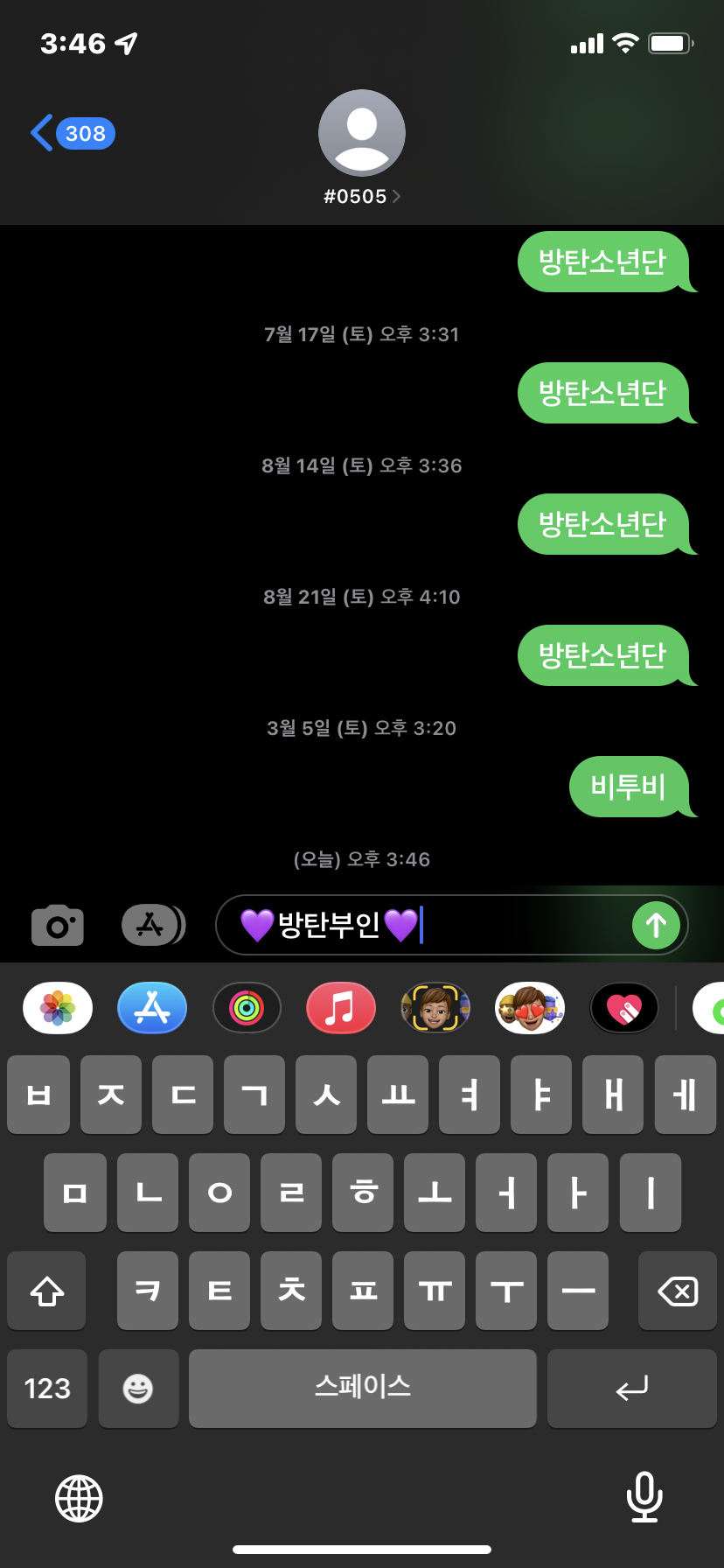Toggle to the numeric keyboard with 123 key

point(46,1389)
